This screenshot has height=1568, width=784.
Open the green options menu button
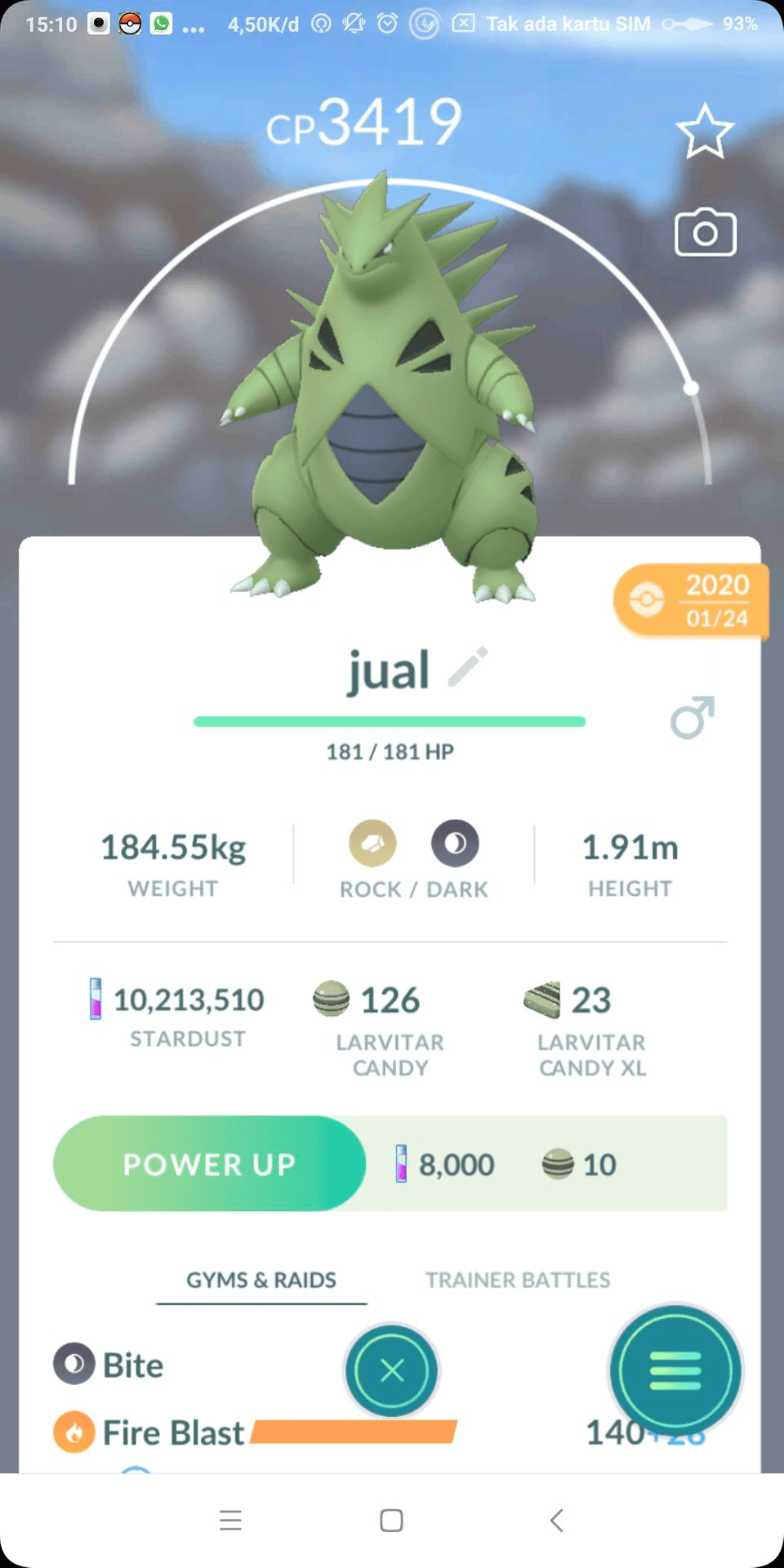(675, 1370)
